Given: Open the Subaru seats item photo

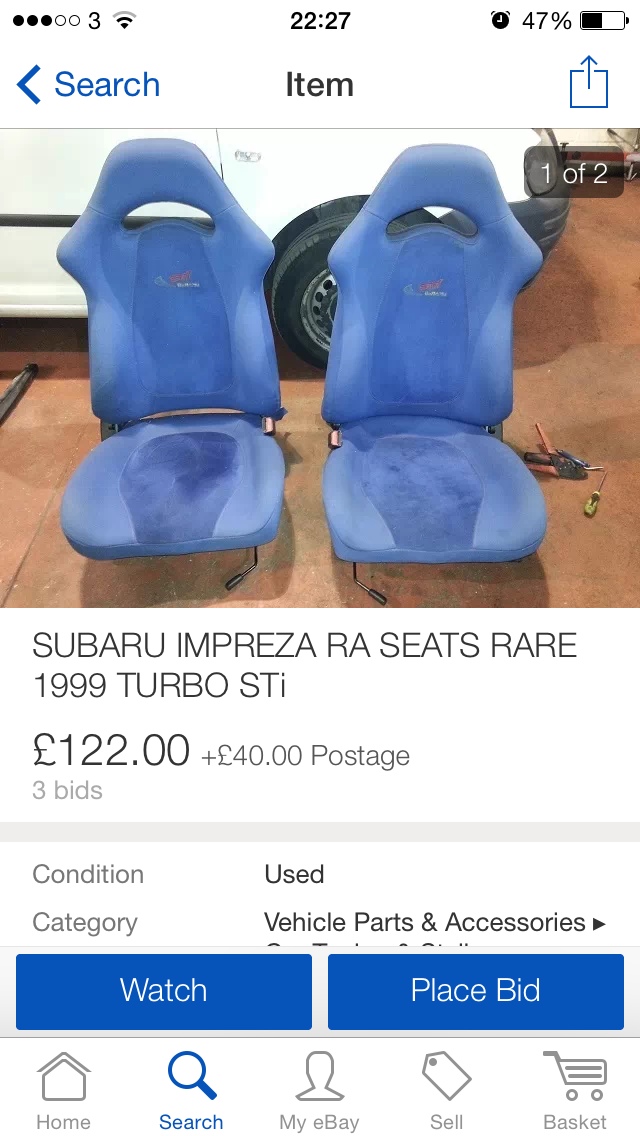Looking at the screenshot, I should pos(320,368).
